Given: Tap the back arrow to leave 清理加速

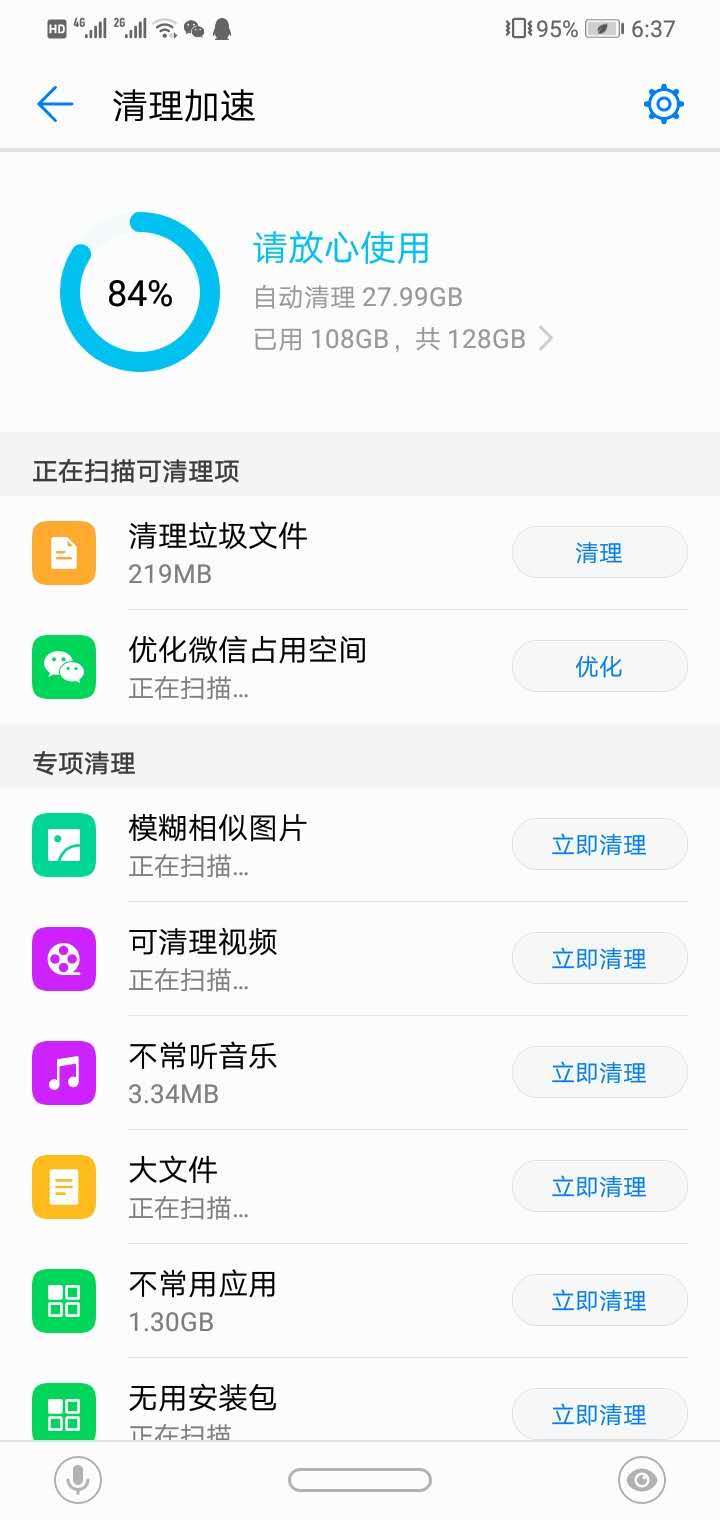Looking at the screenshot, I should point(55,103).
